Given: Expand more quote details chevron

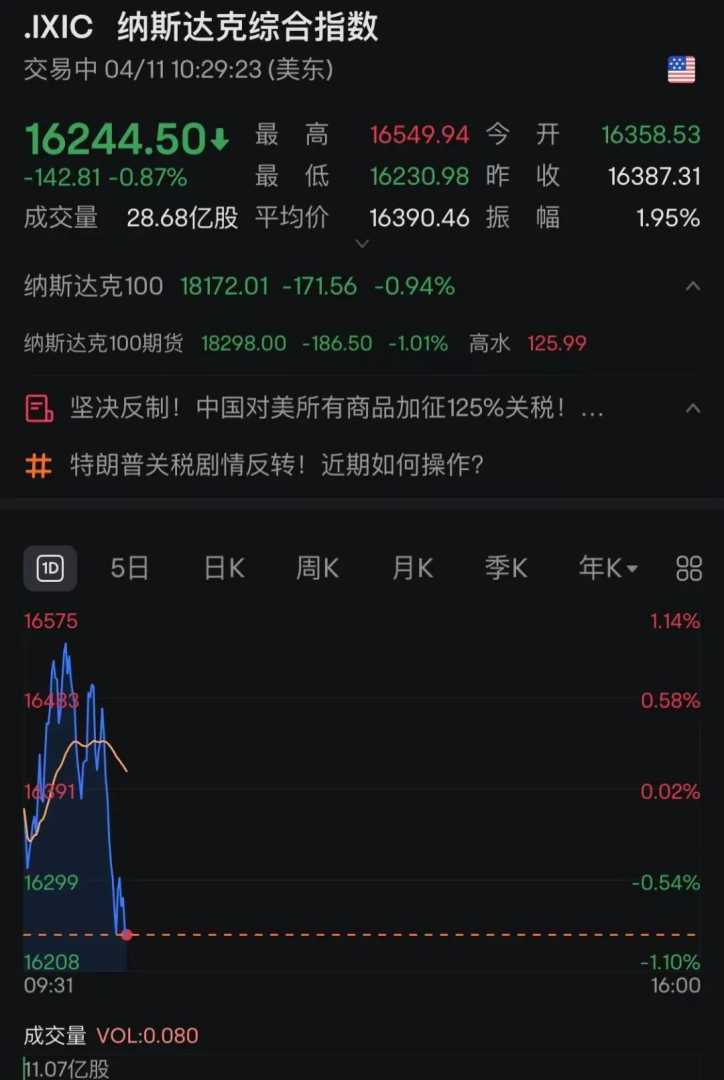Looking at the screenshot, I should click(x=362, y=243).
